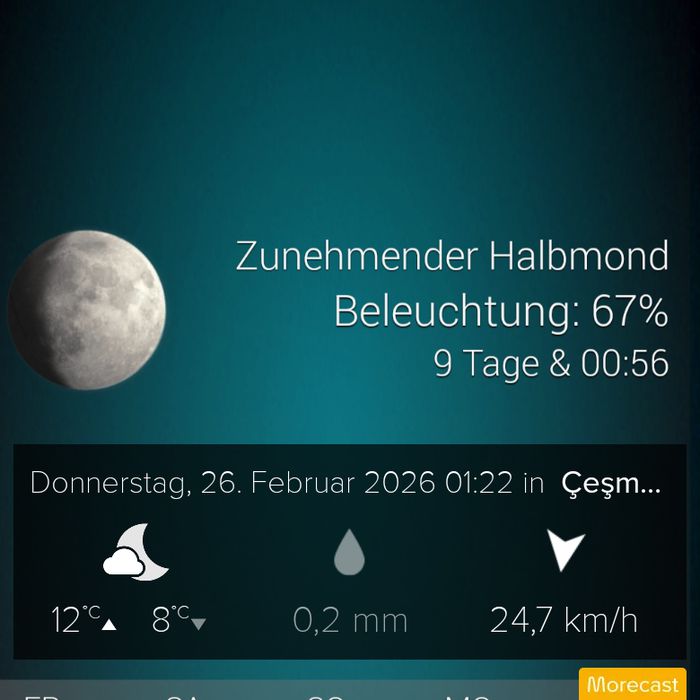Open the Morecast badge
The image size is (700, 700).
tap(632, 685)
